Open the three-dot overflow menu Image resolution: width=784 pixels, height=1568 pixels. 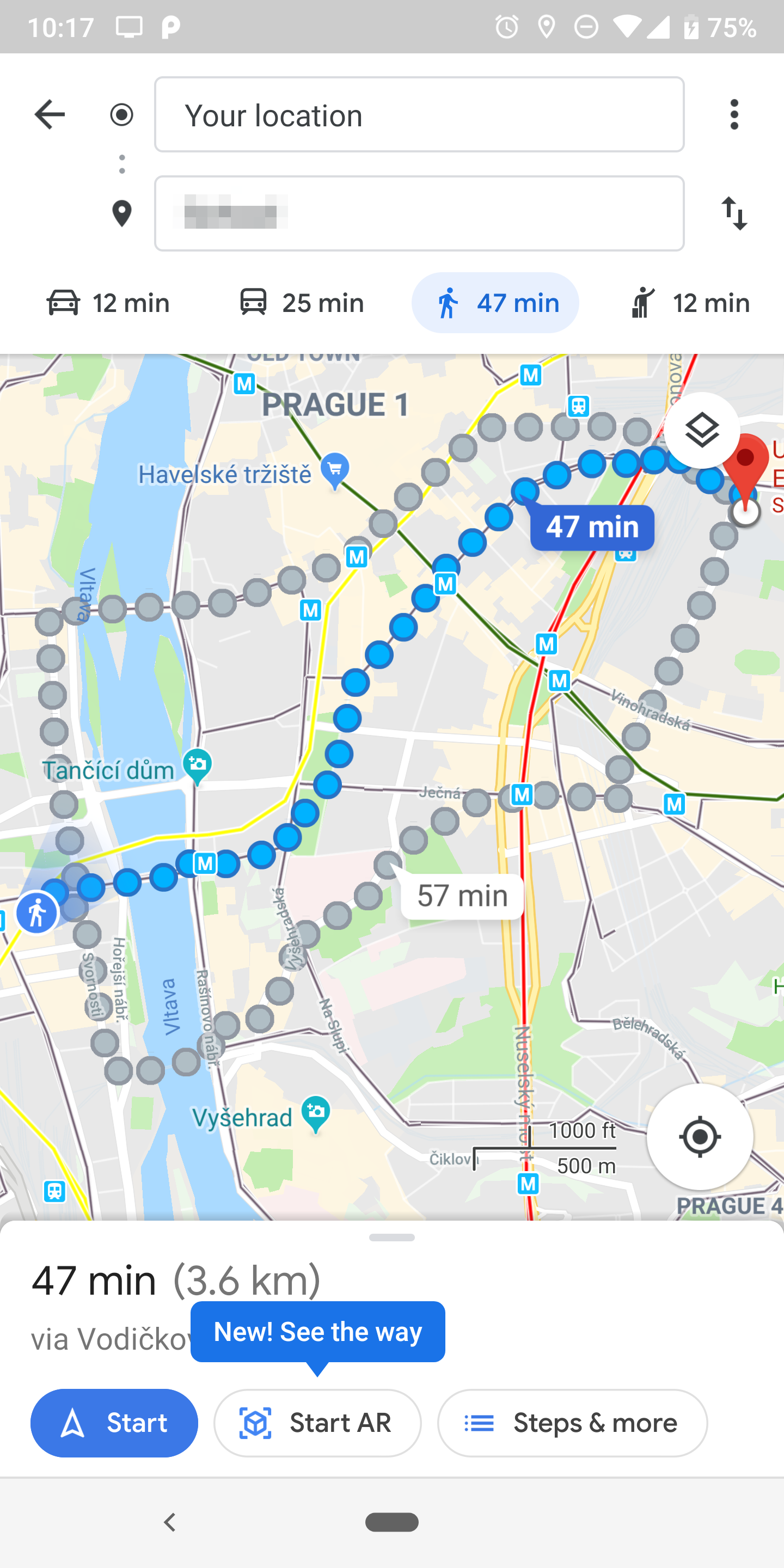click(x=734, y=114)
